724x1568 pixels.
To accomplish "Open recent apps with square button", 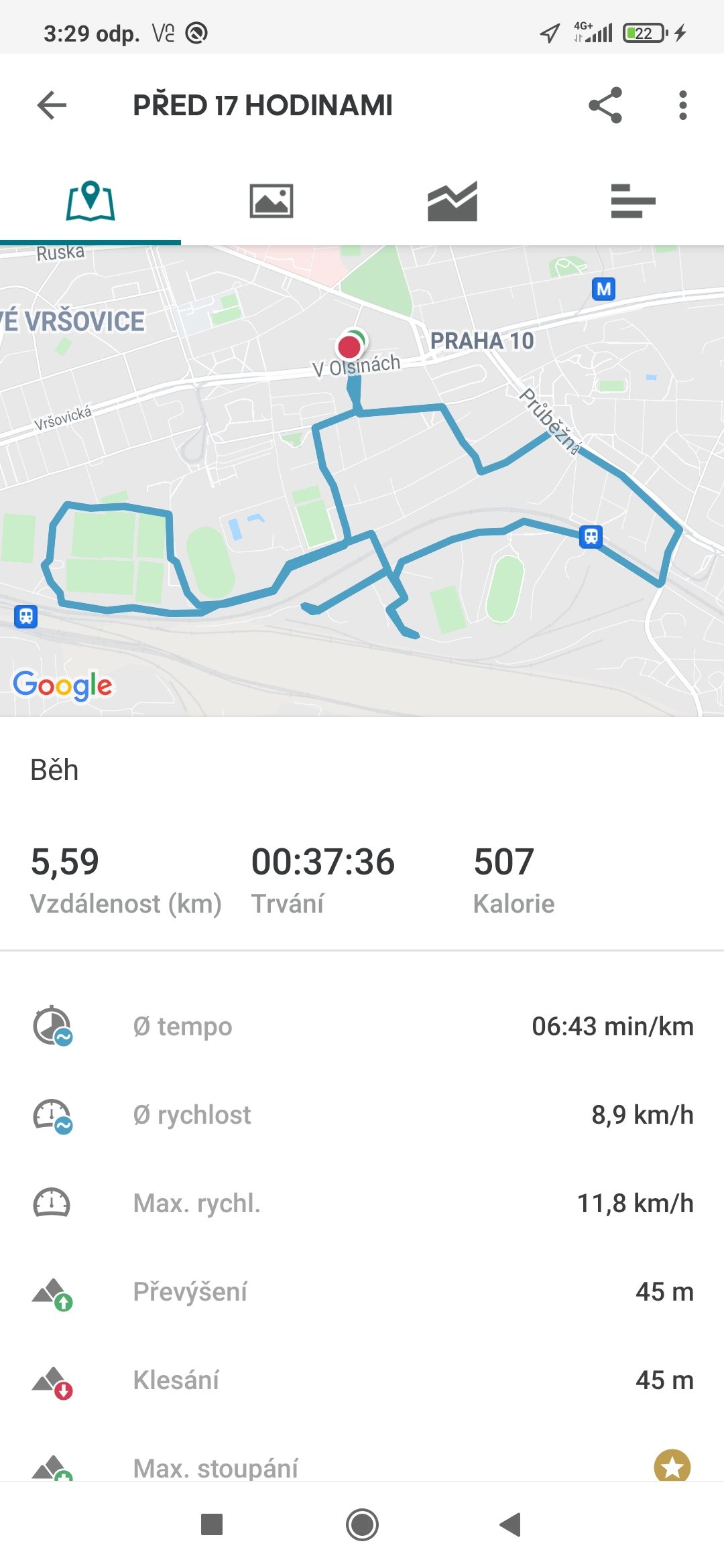I will point(212,1524).
